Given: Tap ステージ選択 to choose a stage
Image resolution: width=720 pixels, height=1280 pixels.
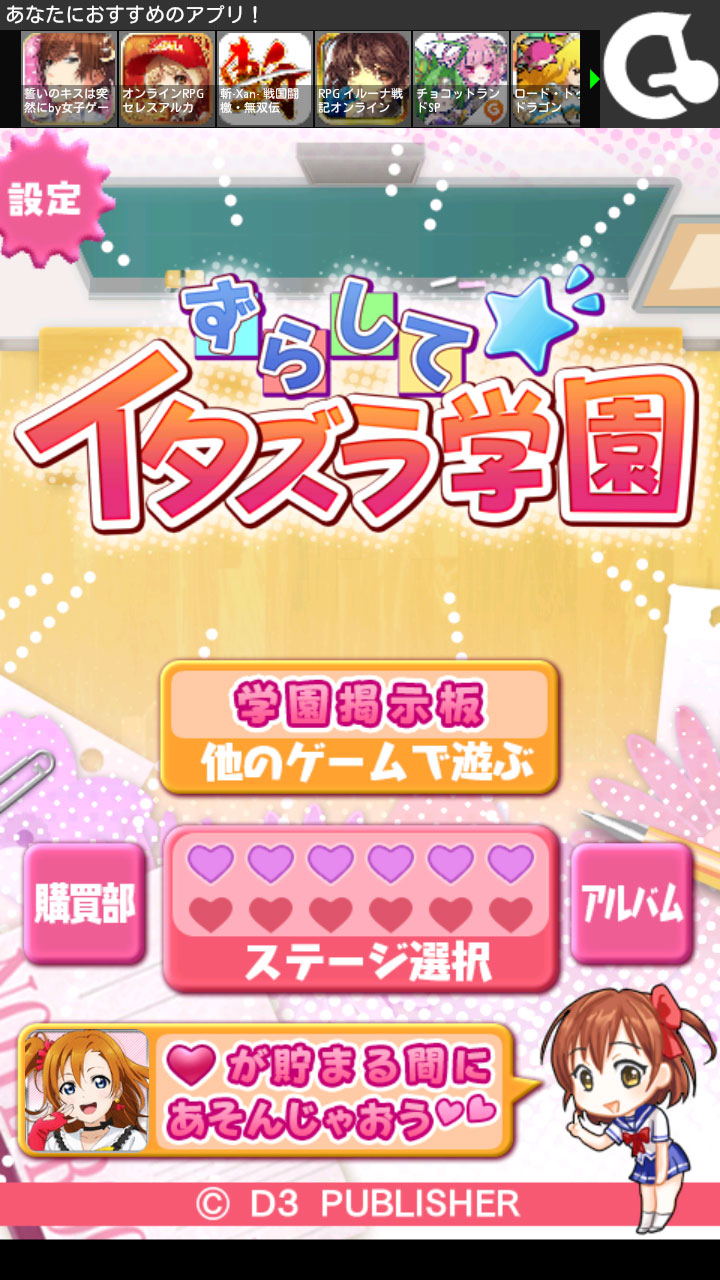Looking at the screenshot, I should coord(360,908).
